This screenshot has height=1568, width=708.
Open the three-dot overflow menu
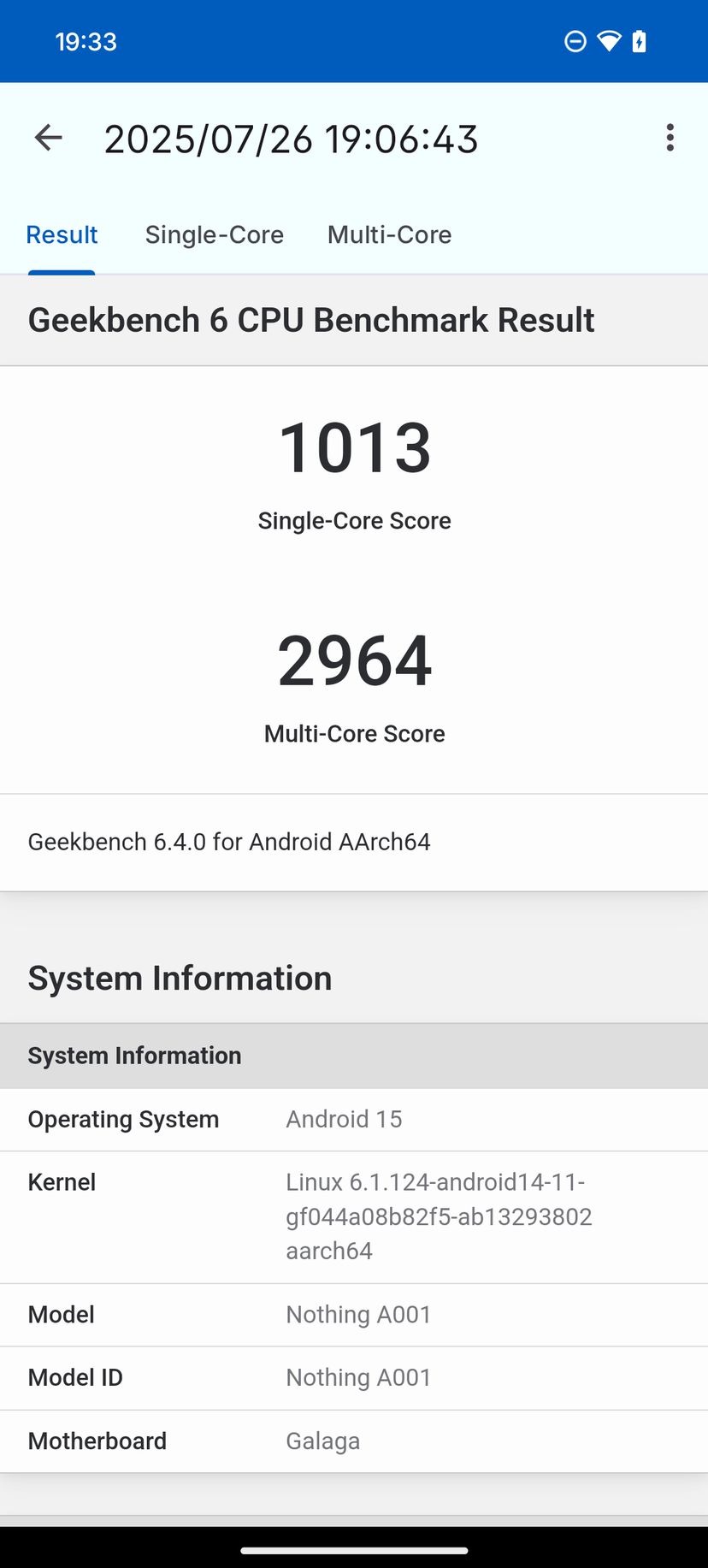tap(670, 138)
